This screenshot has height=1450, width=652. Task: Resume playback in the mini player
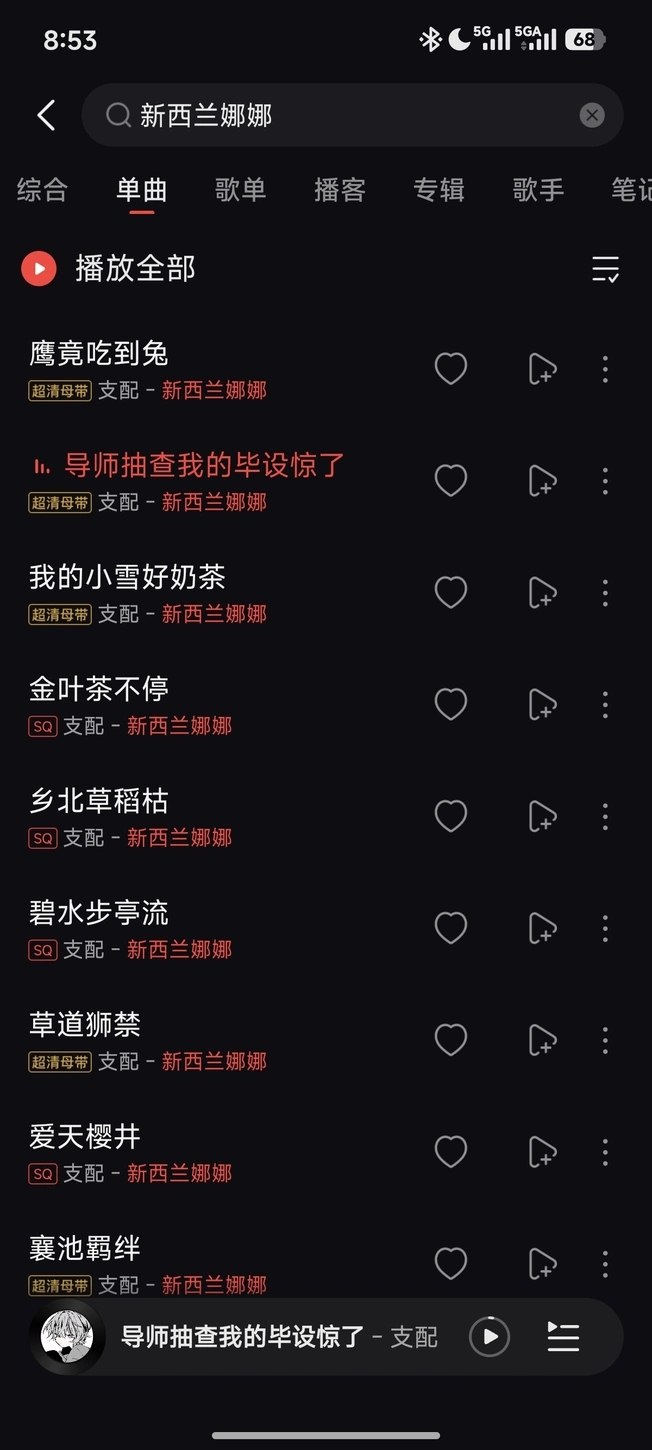tap(489, 1337)
